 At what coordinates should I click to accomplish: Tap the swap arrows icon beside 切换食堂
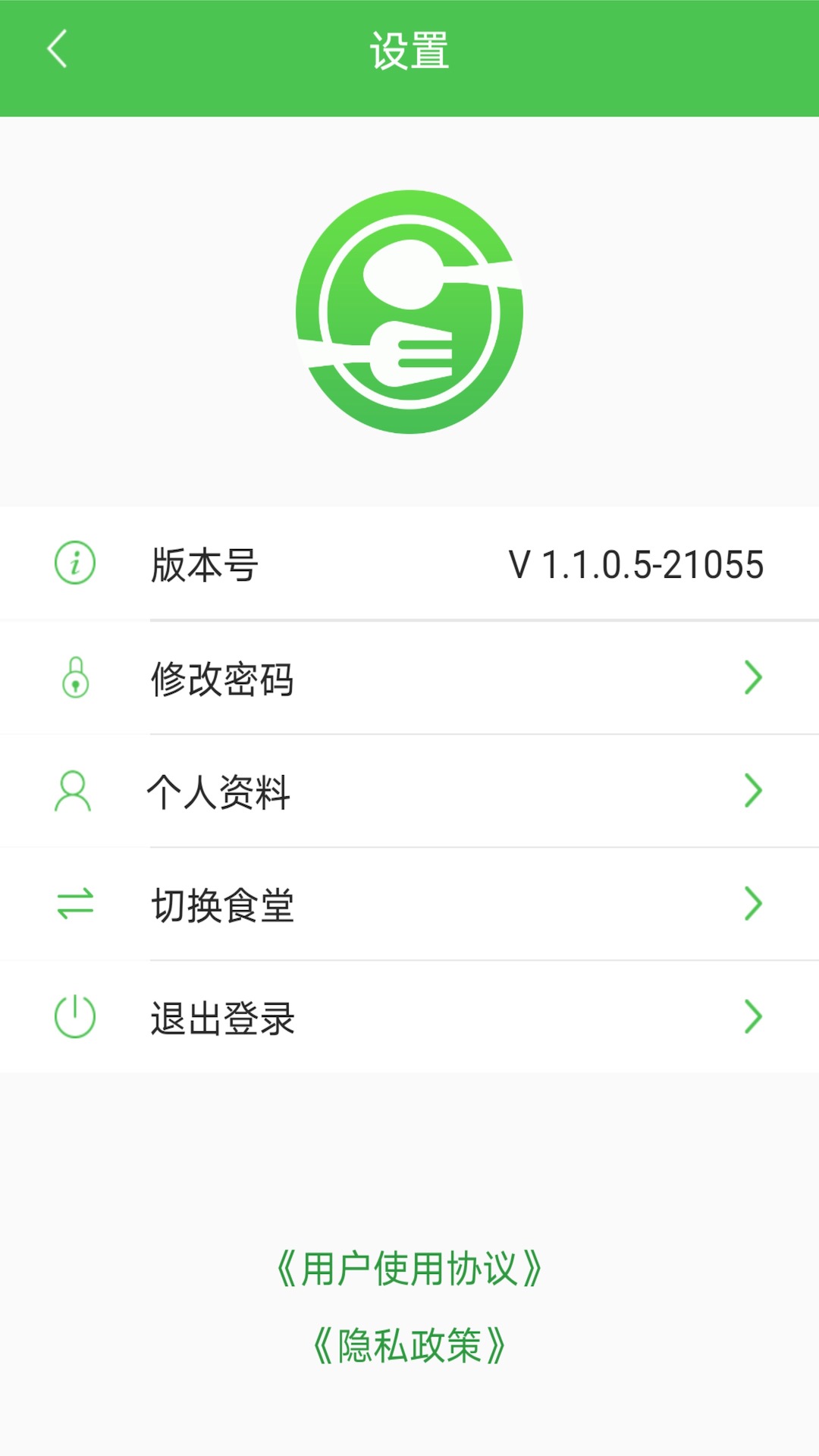[74, 903]
